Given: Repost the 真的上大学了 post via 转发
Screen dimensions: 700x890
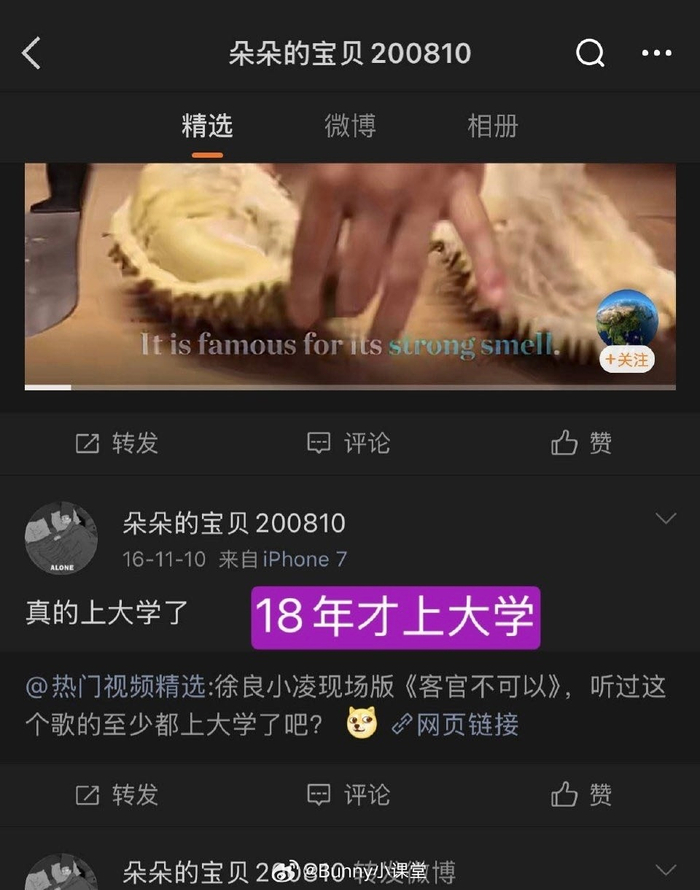Looking at the screenshot, I should (117, 795).
